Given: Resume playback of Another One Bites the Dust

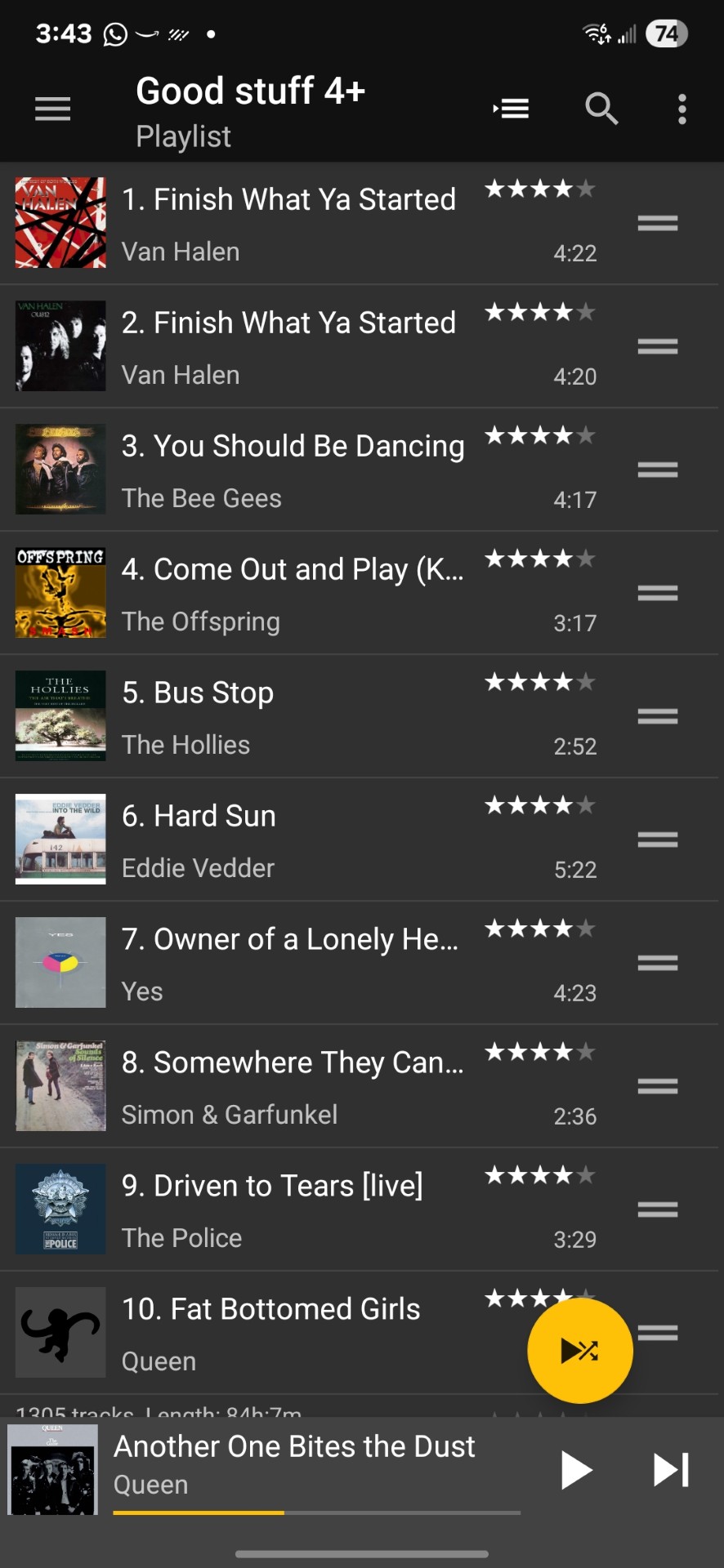Looking at the screenshot, I should pyautogui.click(x=576, y=1470).
